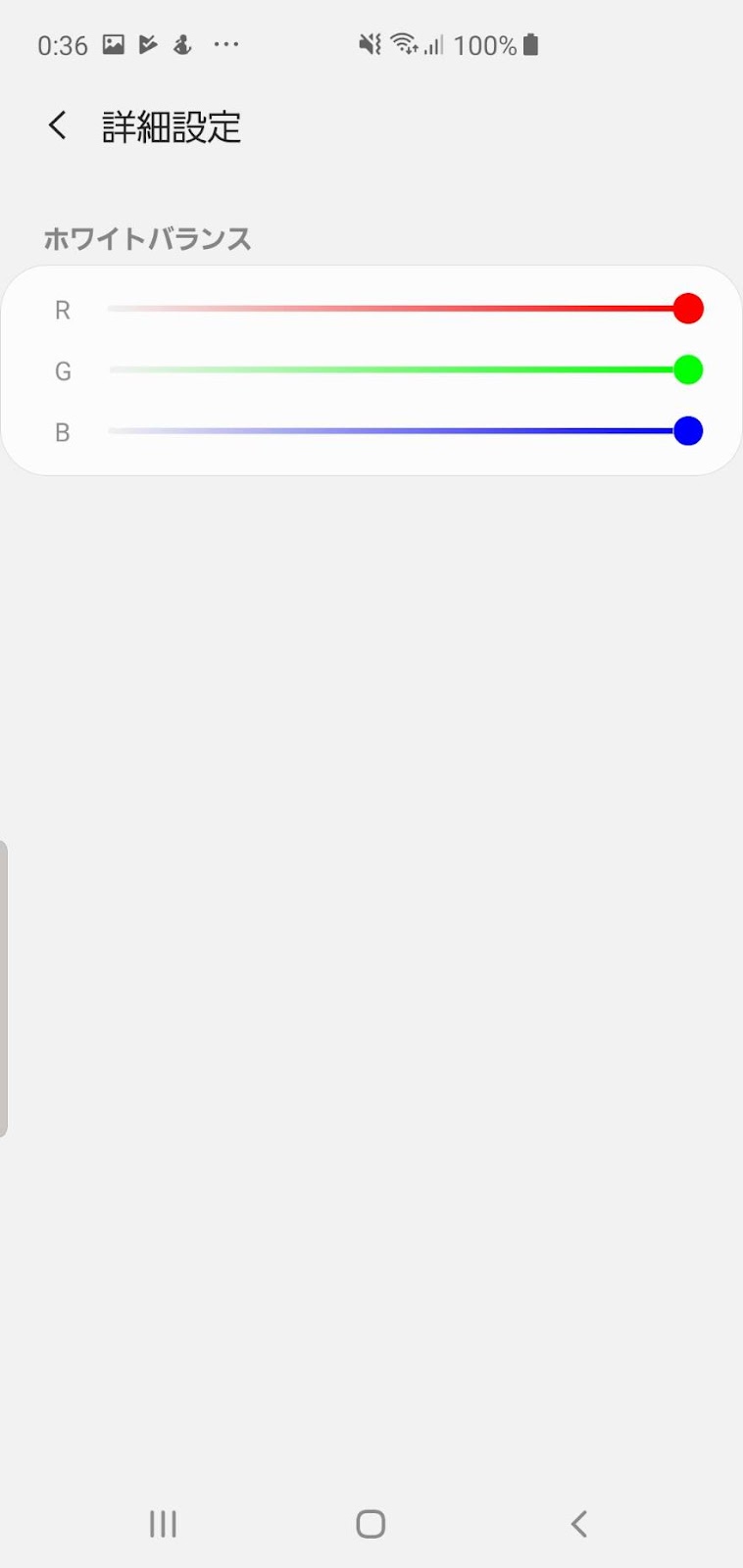743x1568 pixels.
Task: Tap the blue B white balance slider
Action: 406,430
